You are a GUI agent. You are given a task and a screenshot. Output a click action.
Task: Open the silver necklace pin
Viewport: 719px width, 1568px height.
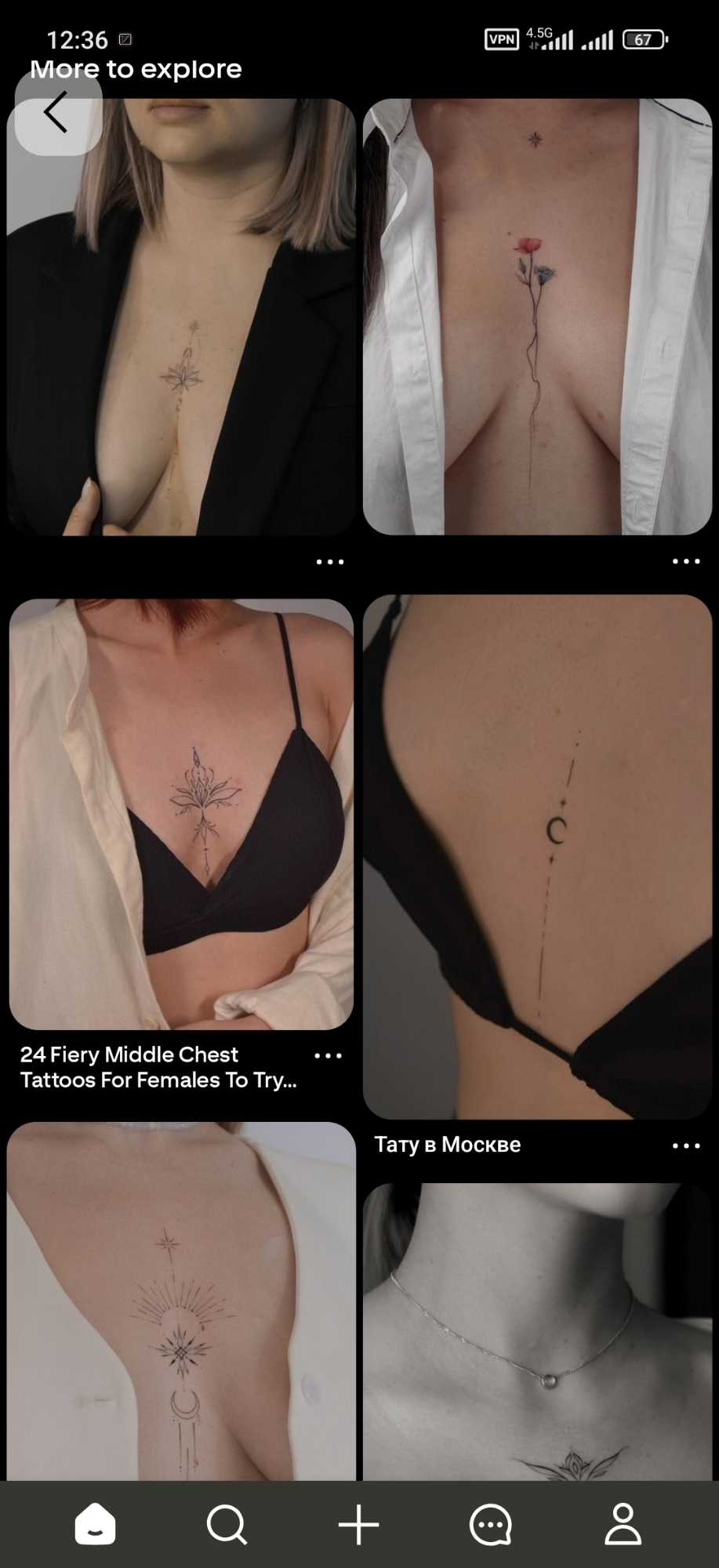[537, 1331]
